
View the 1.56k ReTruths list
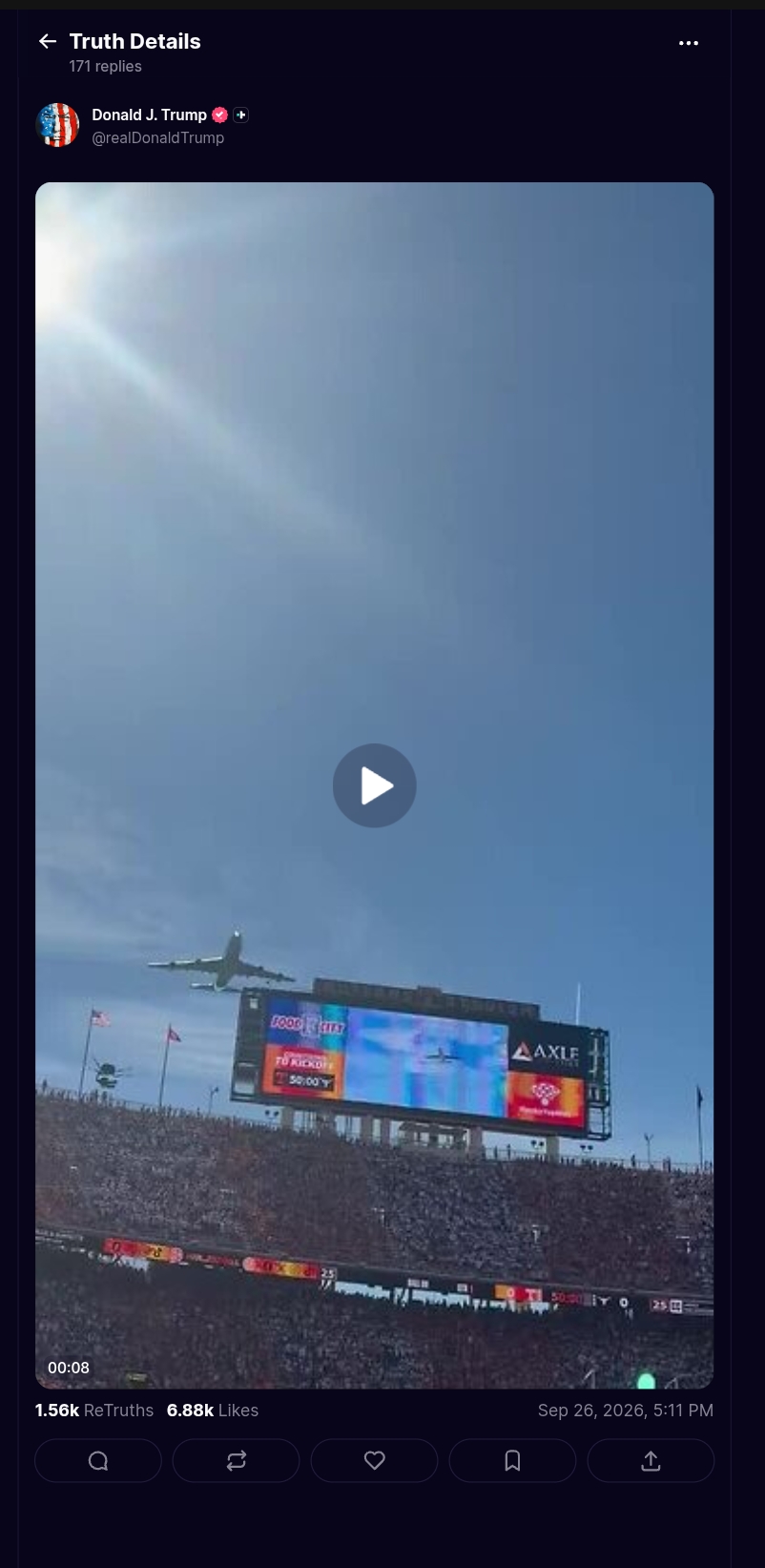(x=93, y=1410)
